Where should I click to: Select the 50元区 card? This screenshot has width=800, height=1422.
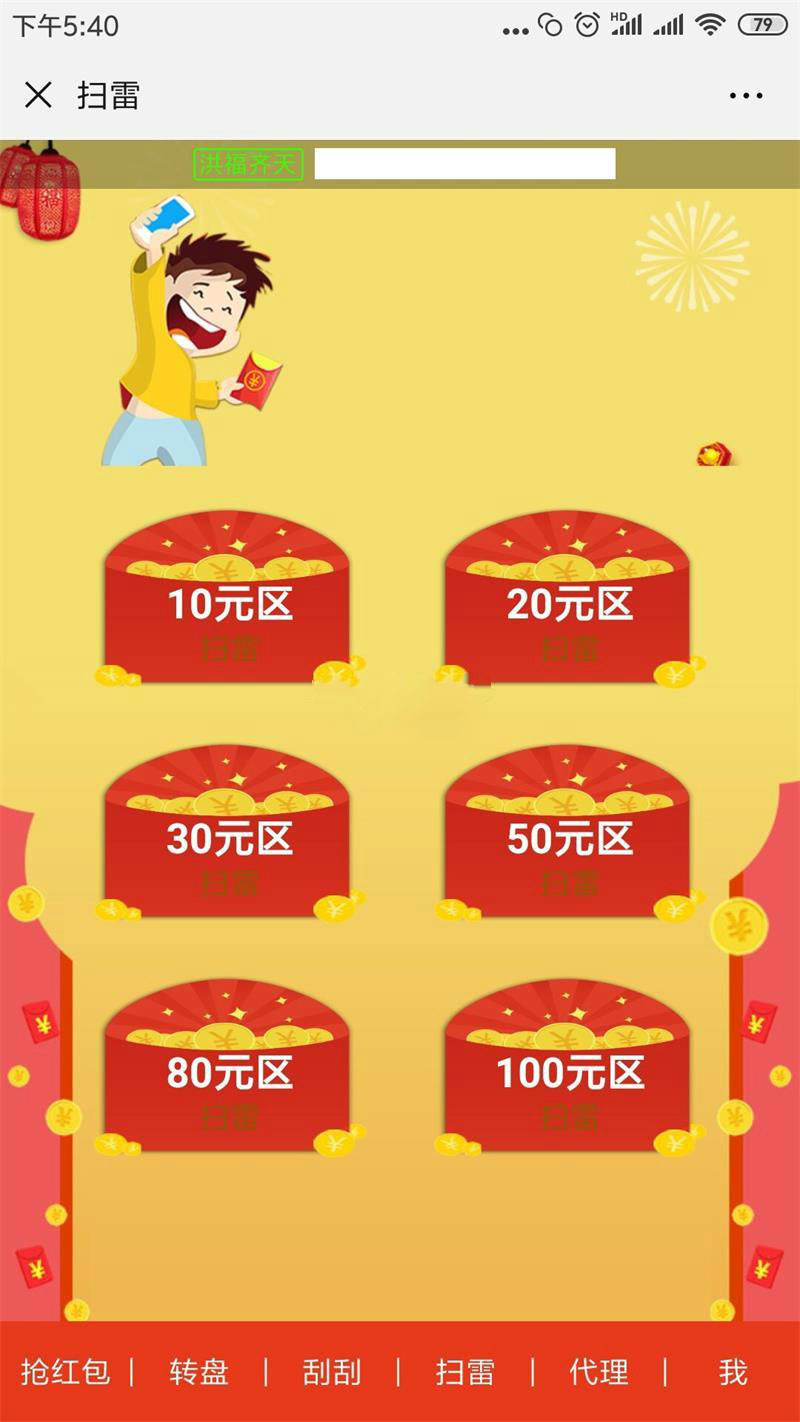568,838
